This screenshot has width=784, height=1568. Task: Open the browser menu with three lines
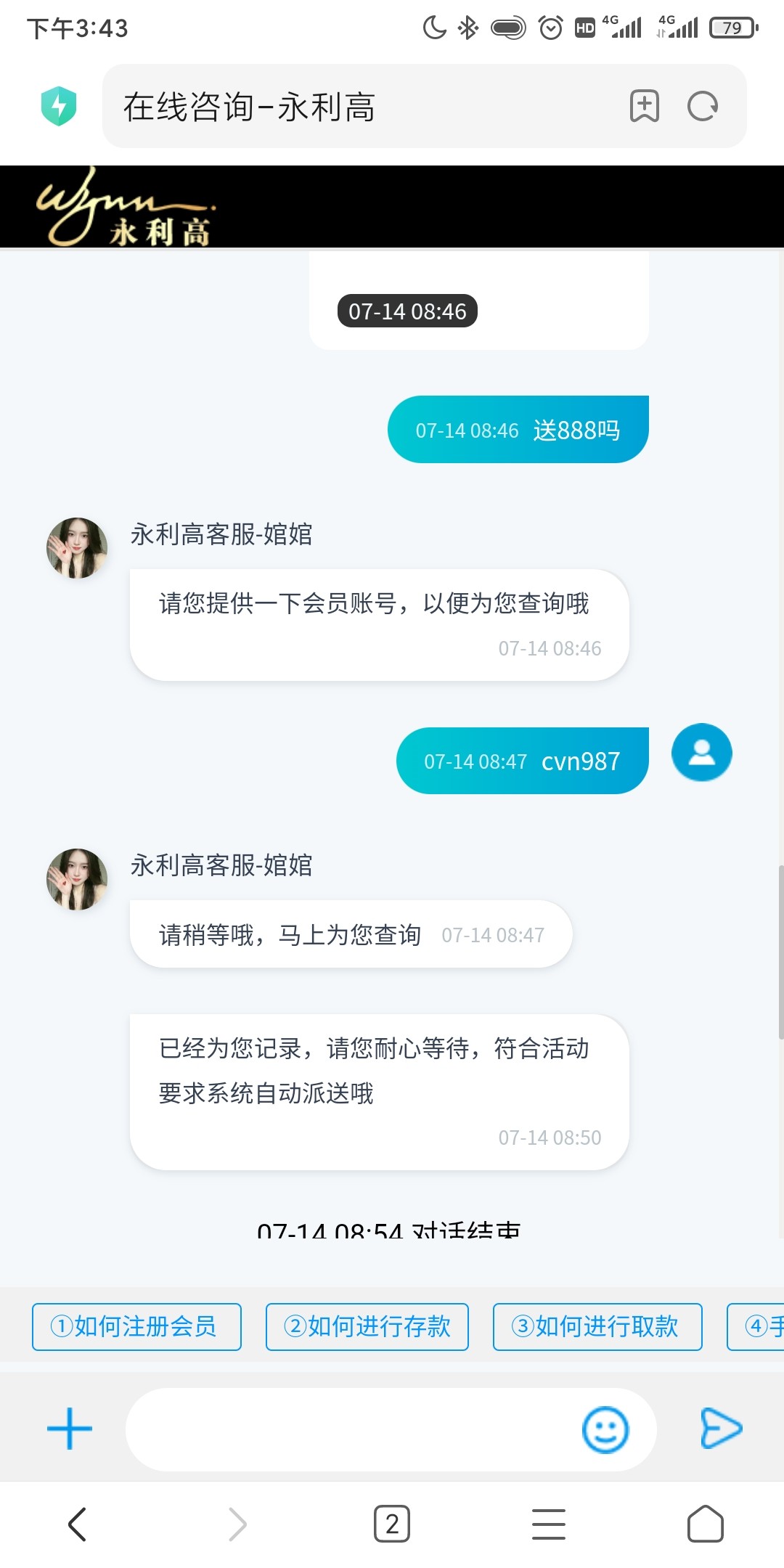click(x=549, y=1524)
